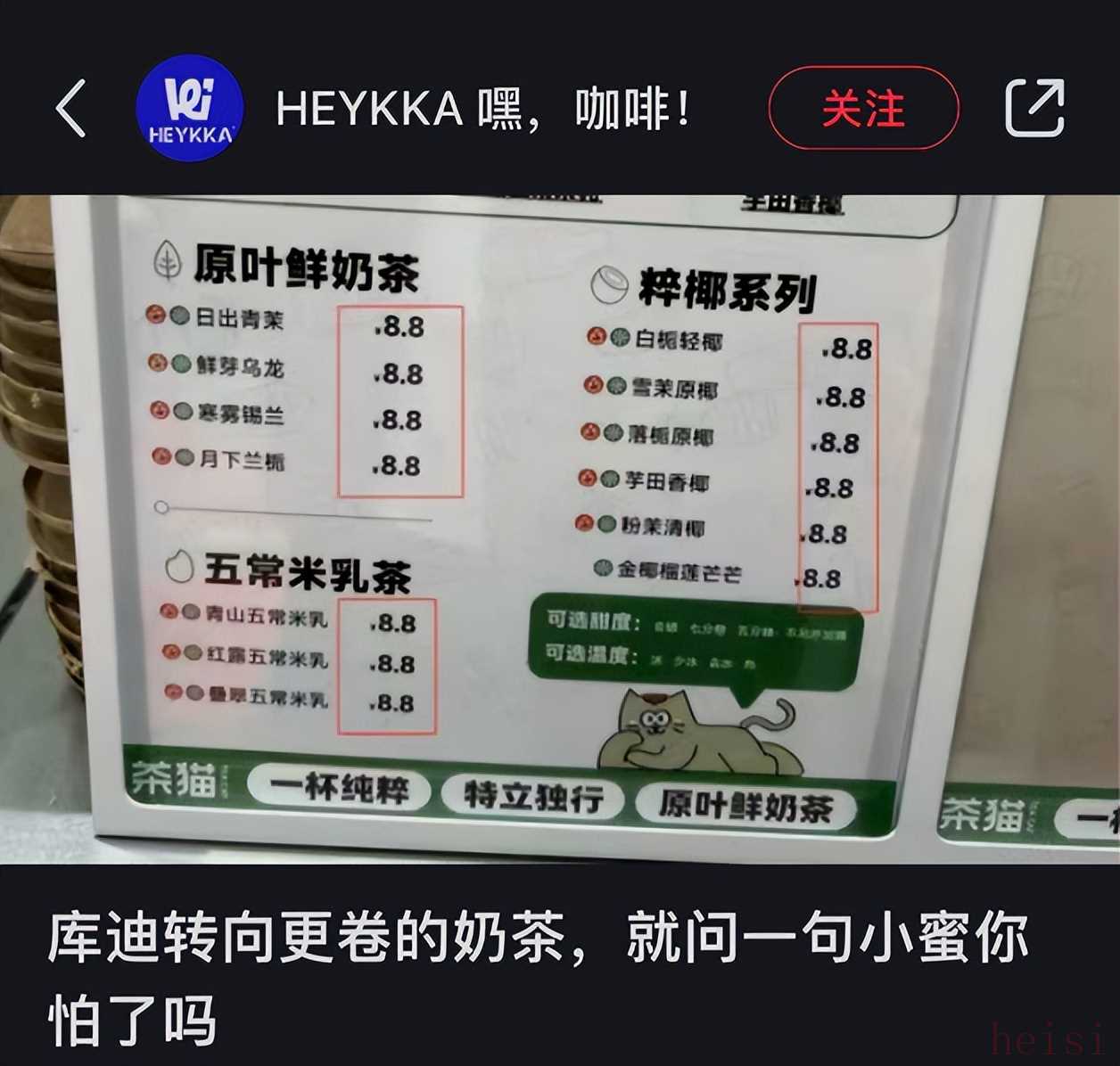
Task: Open the tea menu photo in full view
Action: 560,528
